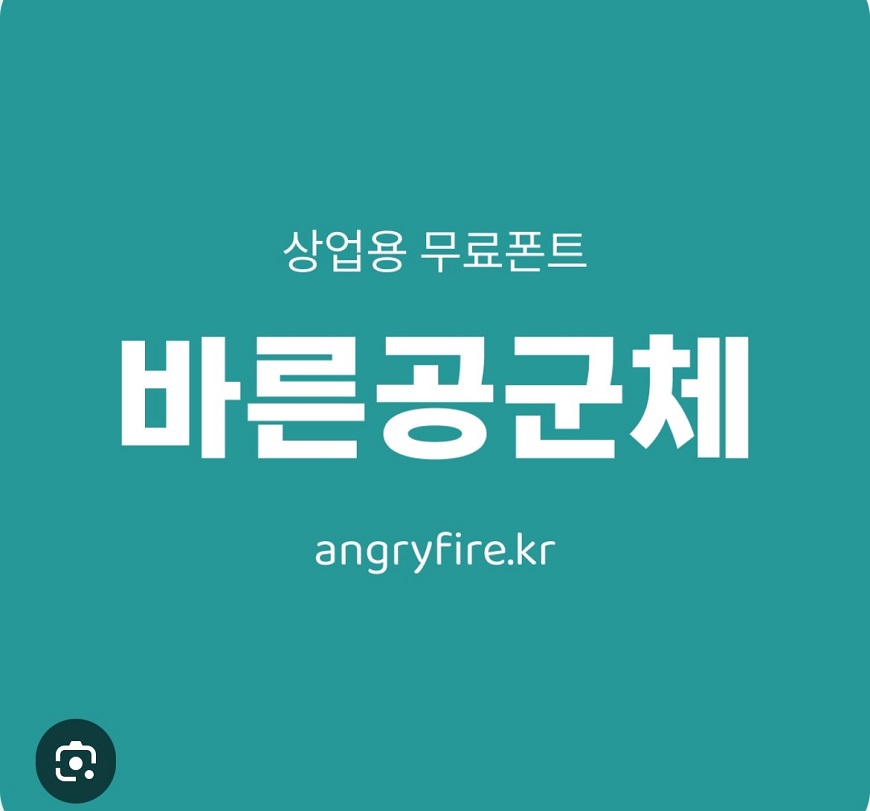
Task: Open the 바른공군체 font image
Action: (x=434, y=400)
